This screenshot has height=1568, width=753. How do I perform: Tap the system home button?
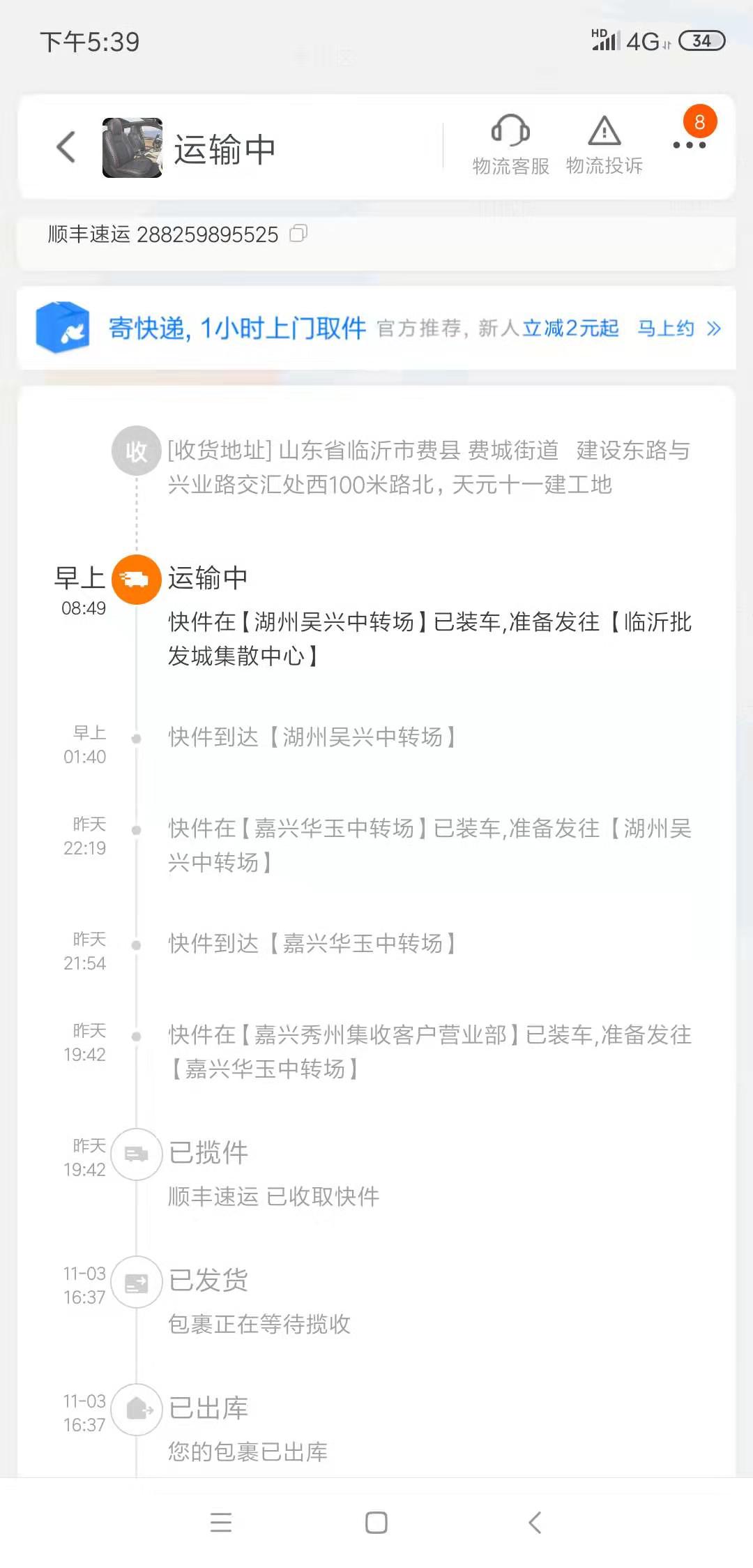click(x=376, y=1523)
